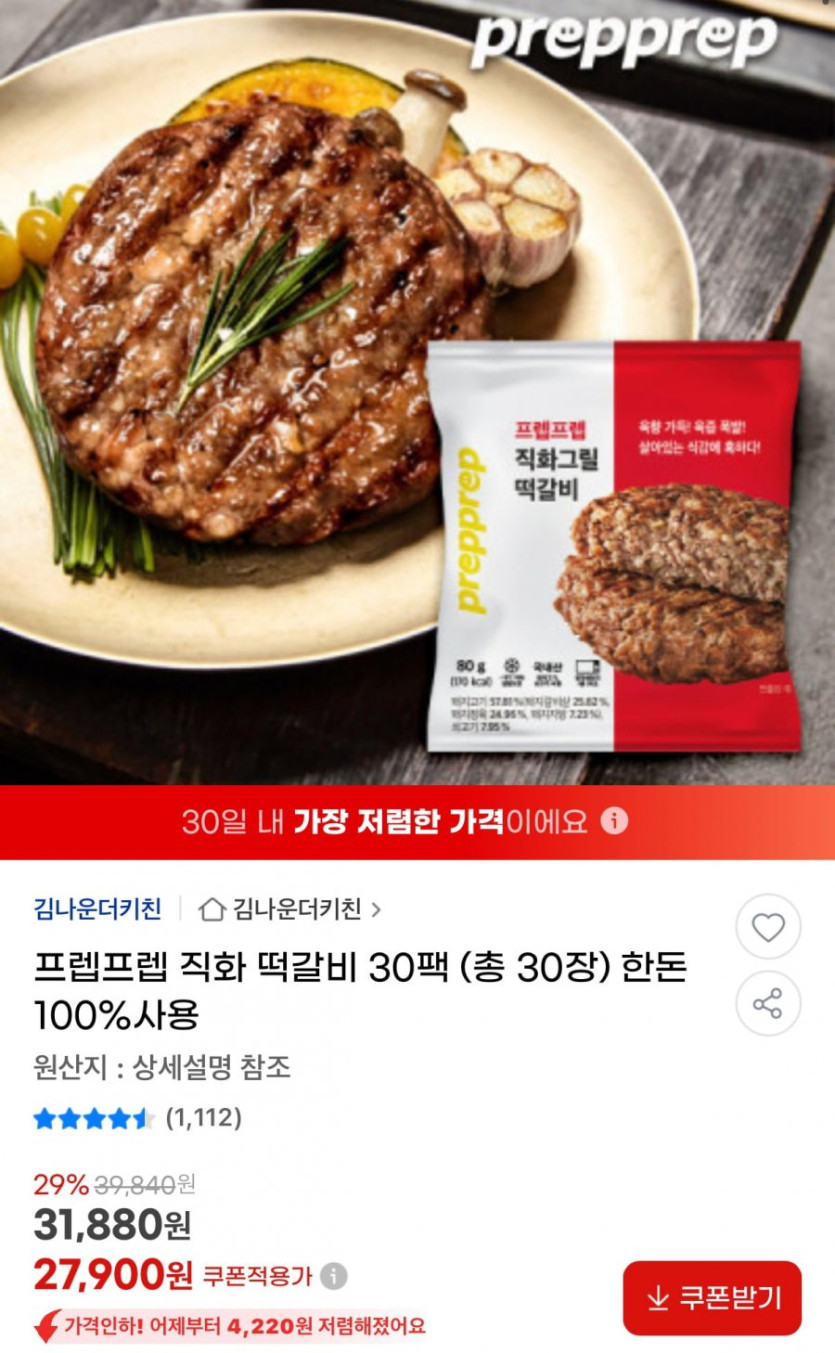
Task: Share this tteokgalbi product
Action: point(768,1003)
